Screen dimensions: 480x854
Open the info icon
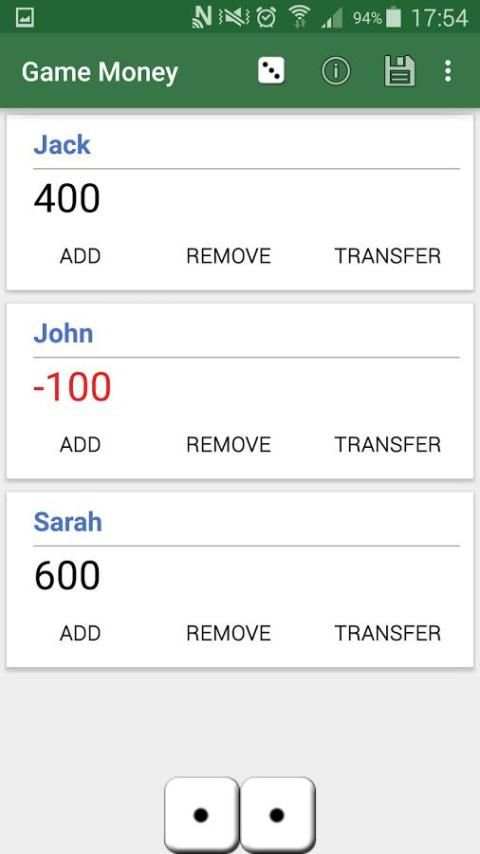tap(335, 71)
